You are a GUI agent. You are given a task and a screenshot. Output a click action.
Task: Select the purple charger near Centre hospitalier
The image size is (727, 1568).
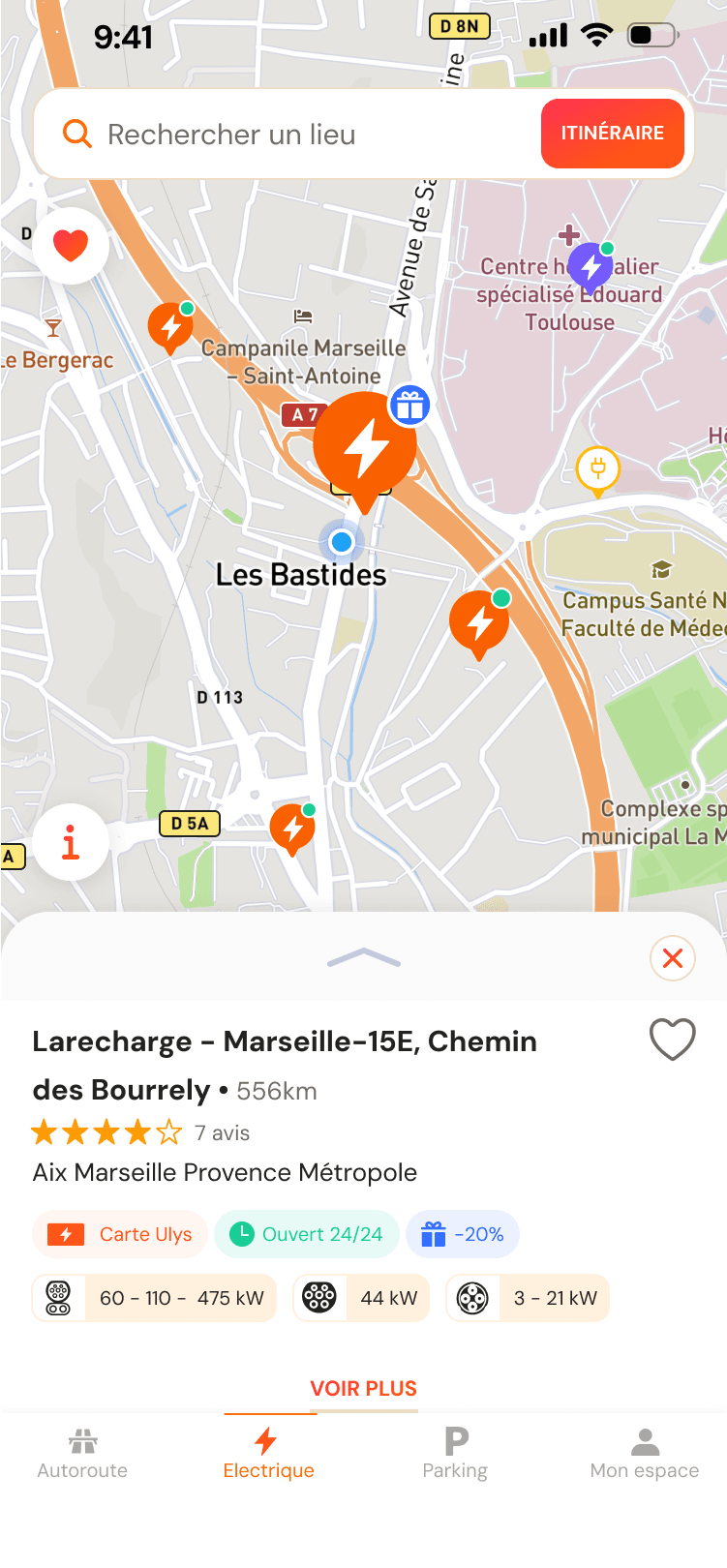click(x=591, y=266)
